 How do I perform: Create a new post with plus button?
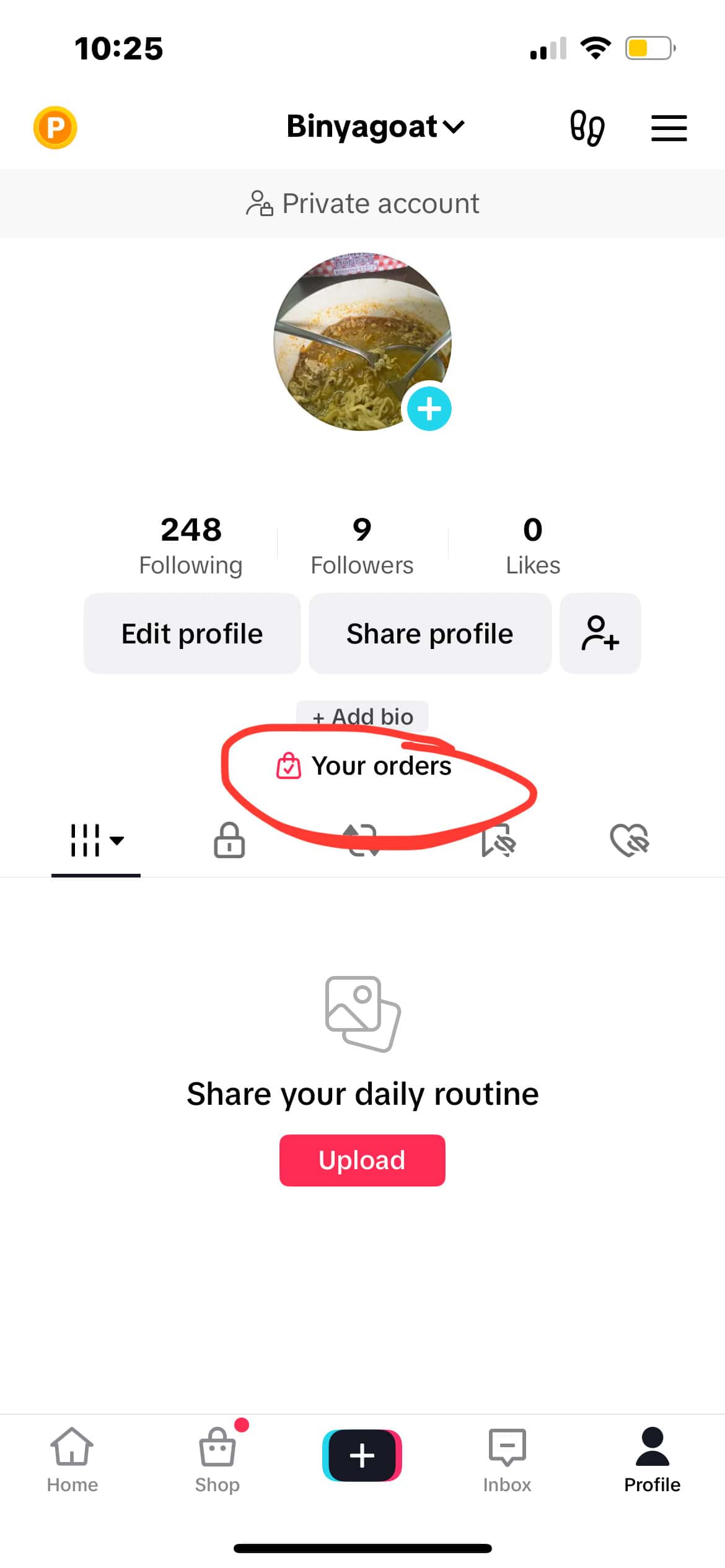[x=362, y=1455]
